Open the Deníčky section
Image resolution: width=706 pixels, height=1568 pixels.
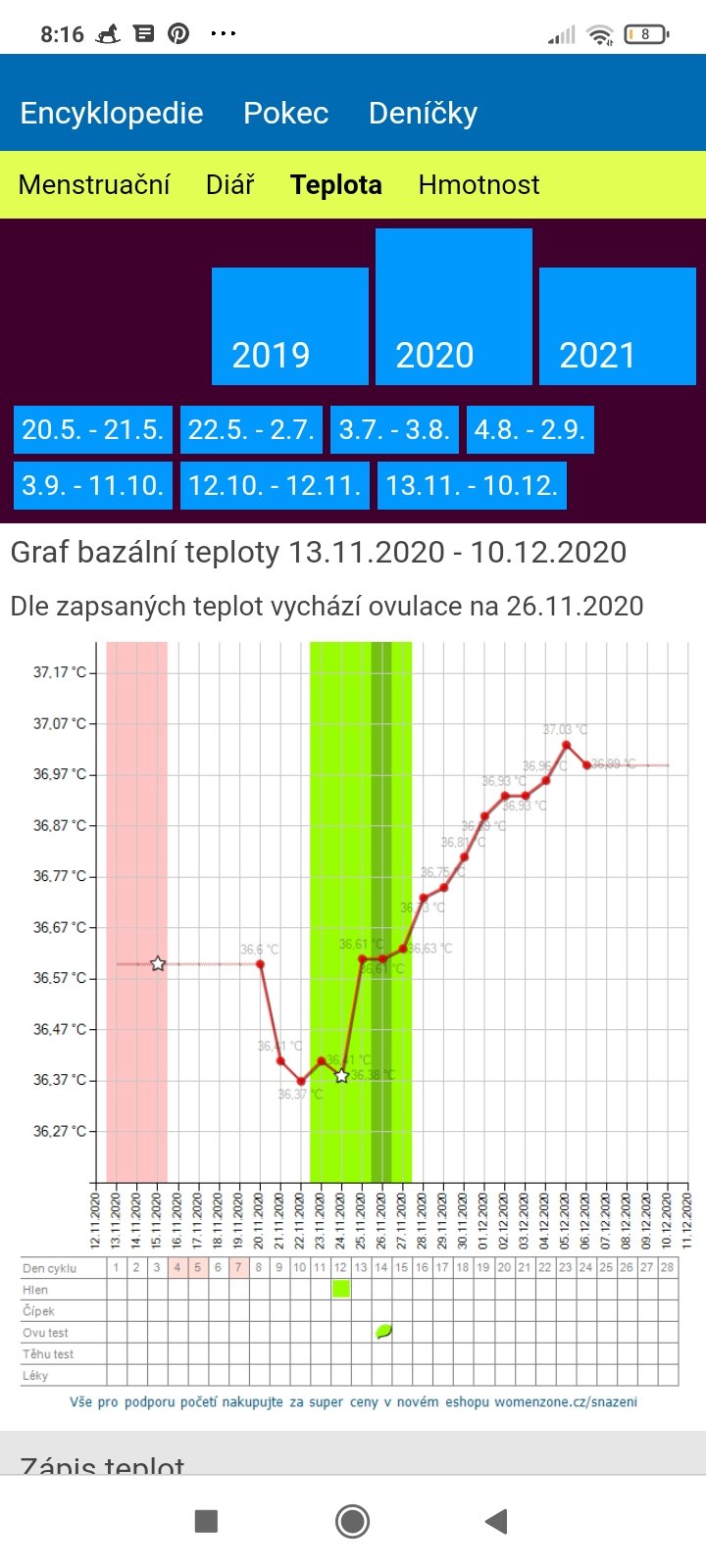pyautogui.click(x=423, y=113)
